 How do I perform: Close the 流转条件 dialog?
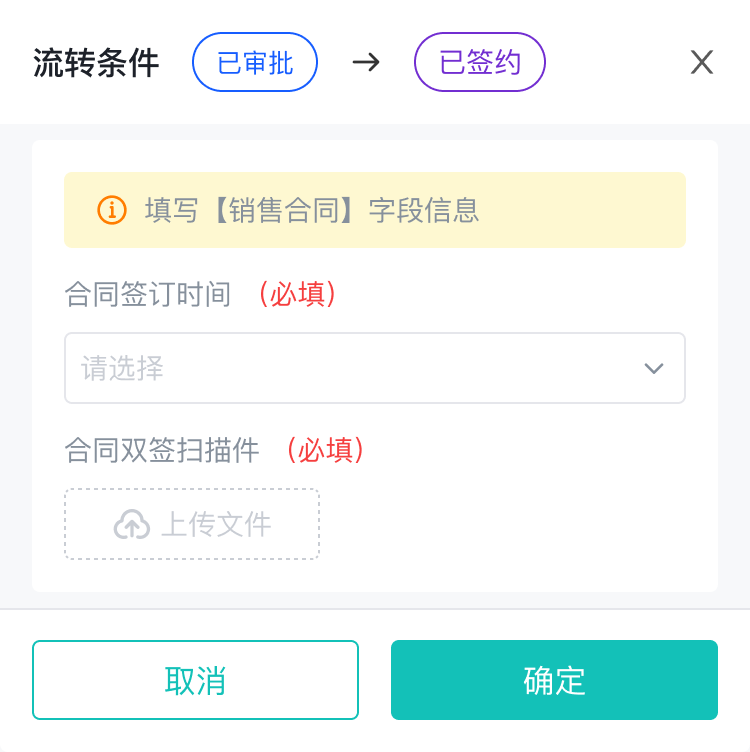(x=701, y=63)
